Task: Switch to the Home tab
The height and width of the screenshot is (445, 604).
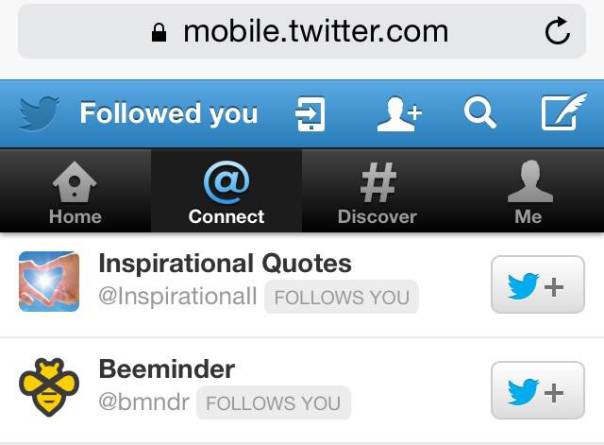Action: [x=76, y=191]
